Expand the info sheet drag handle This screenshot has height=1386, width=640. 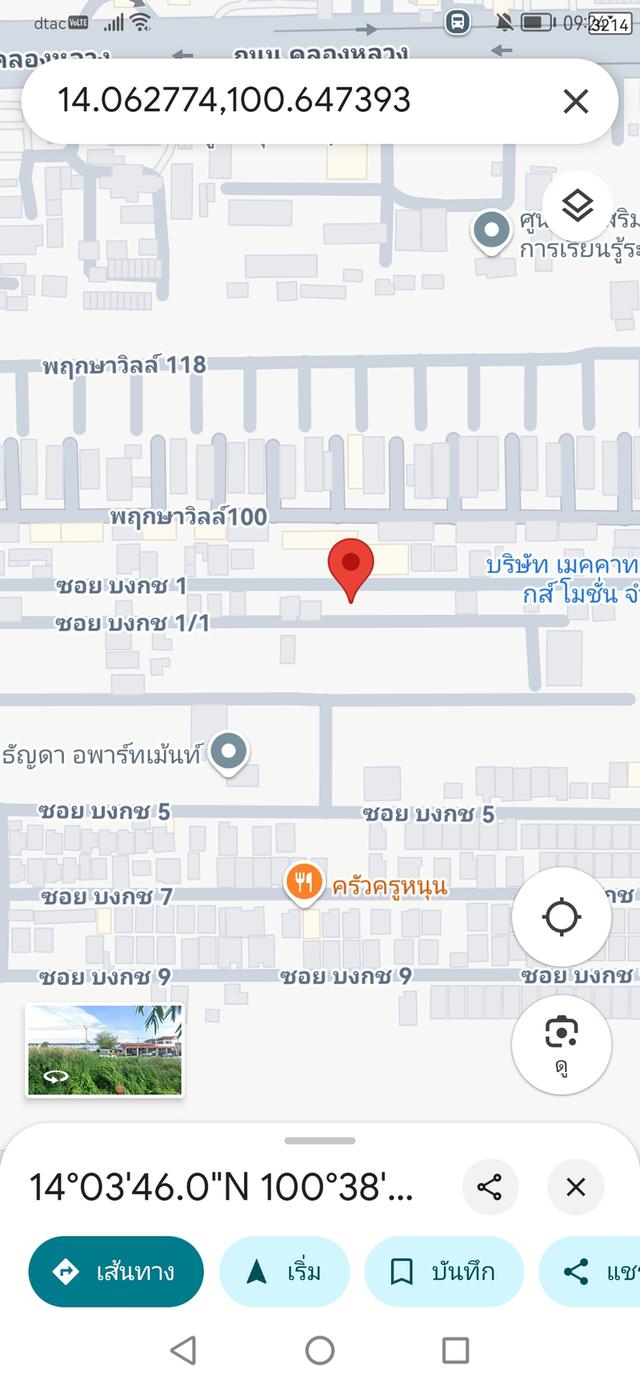[319, 1140]
